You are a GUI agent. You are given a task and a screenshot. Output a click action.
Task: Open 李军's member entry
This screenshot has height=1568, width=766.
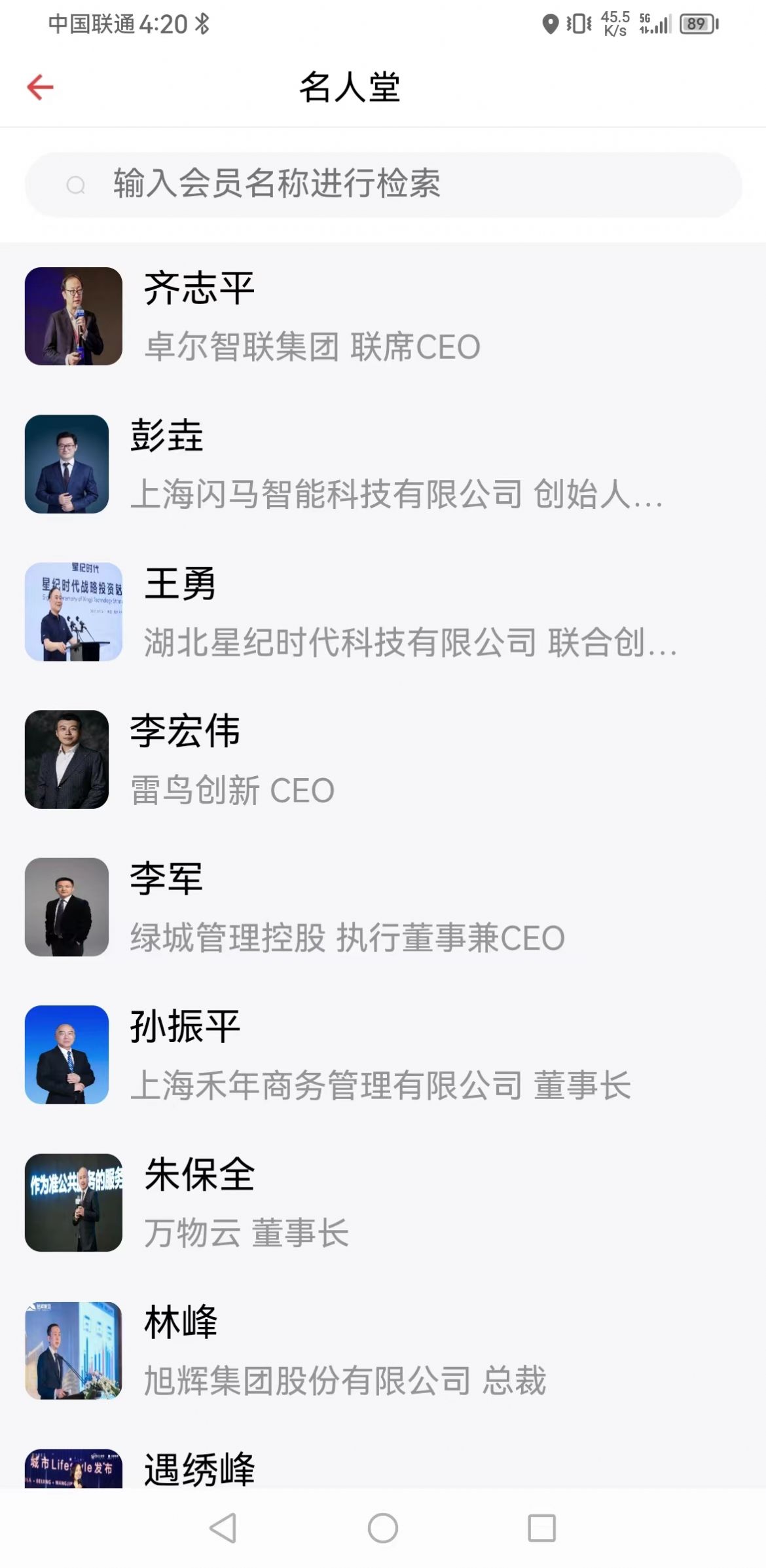pos(383,907)
